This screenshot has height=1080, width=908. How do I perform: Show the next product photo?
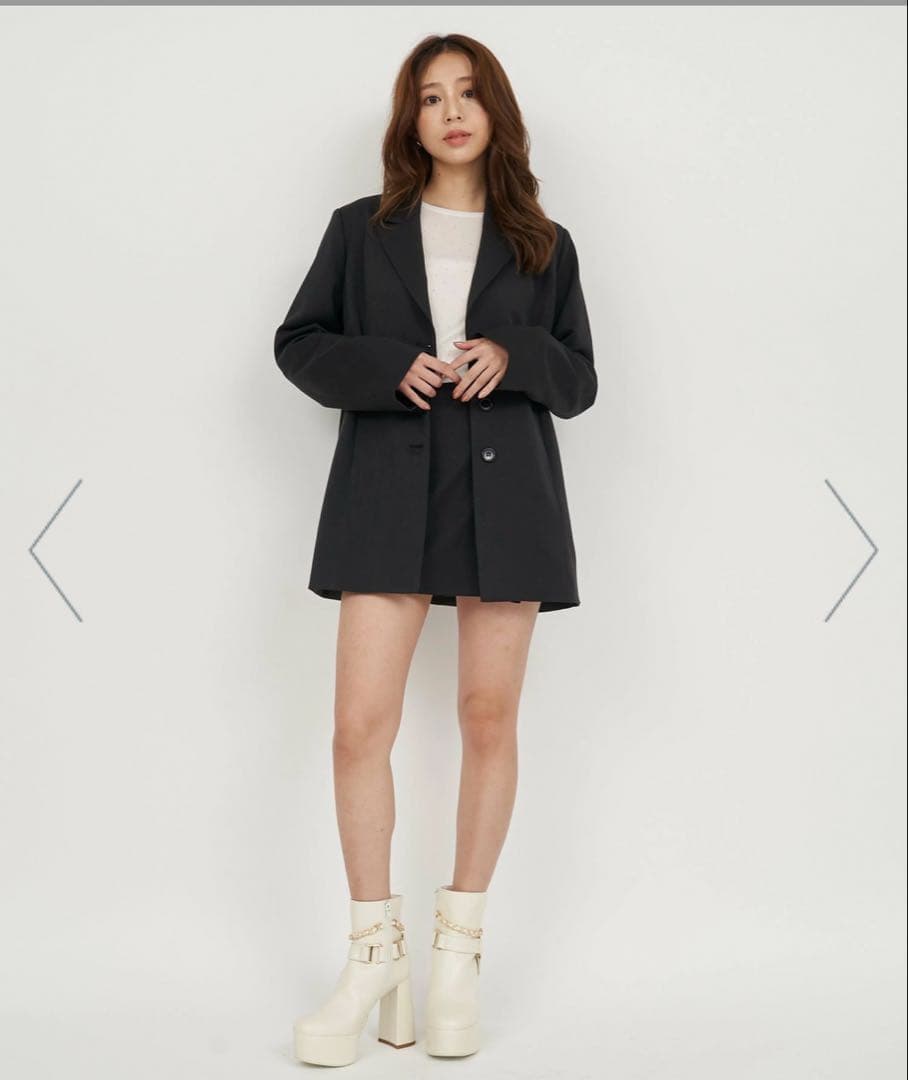pyautogui.click(x=851, y=550)
